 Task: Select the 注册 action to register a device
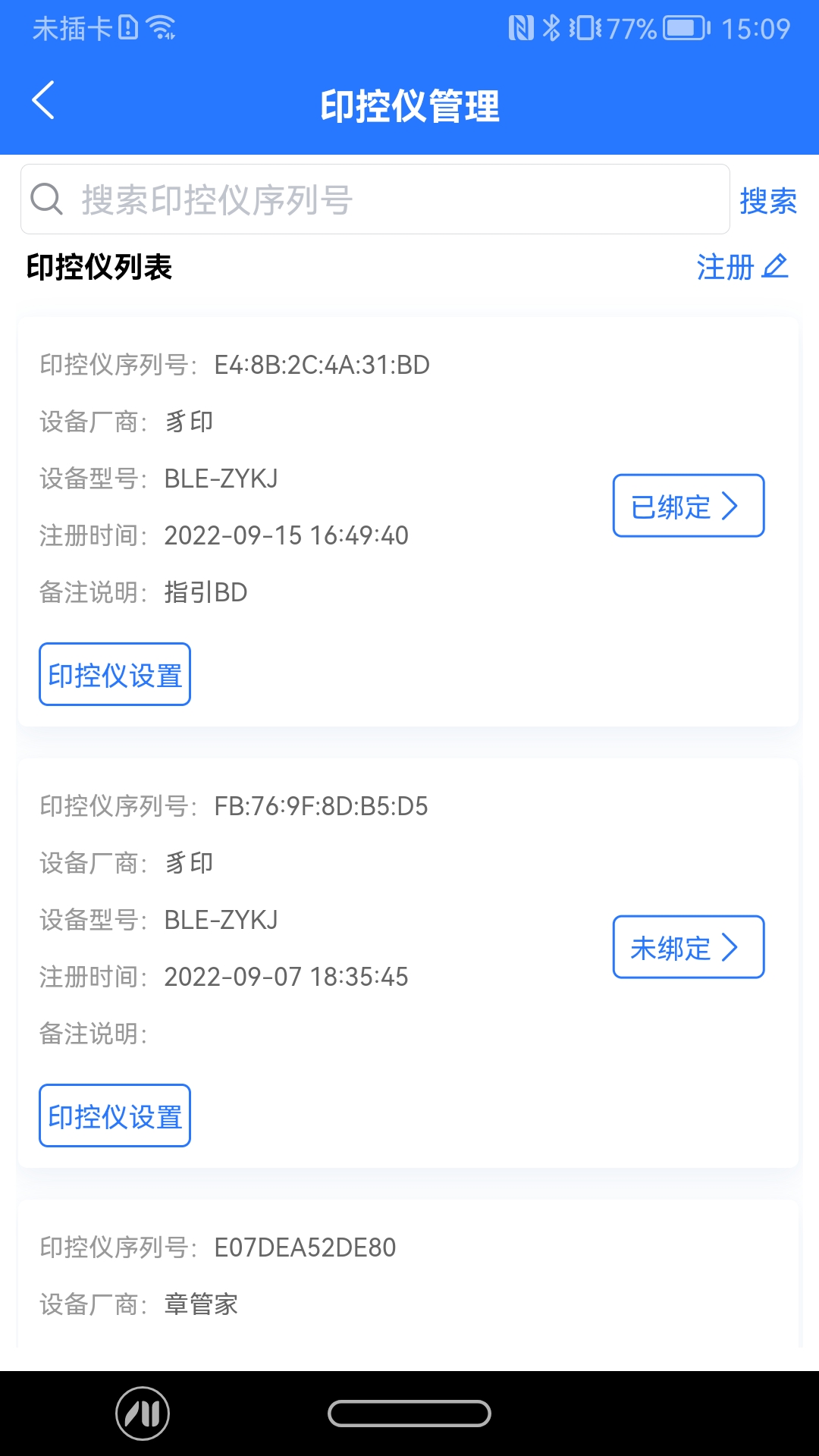[723, 267]
